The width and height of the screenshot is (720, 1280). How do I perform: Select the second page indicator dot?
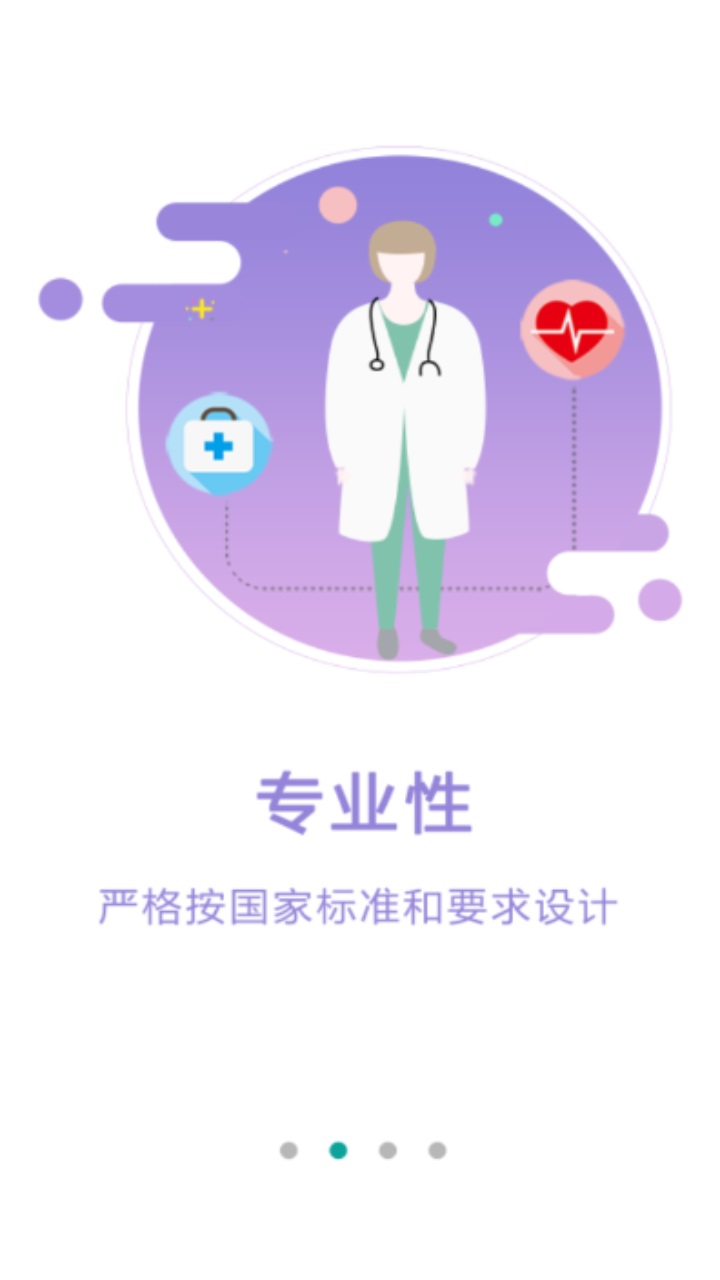click(338, 1150)
